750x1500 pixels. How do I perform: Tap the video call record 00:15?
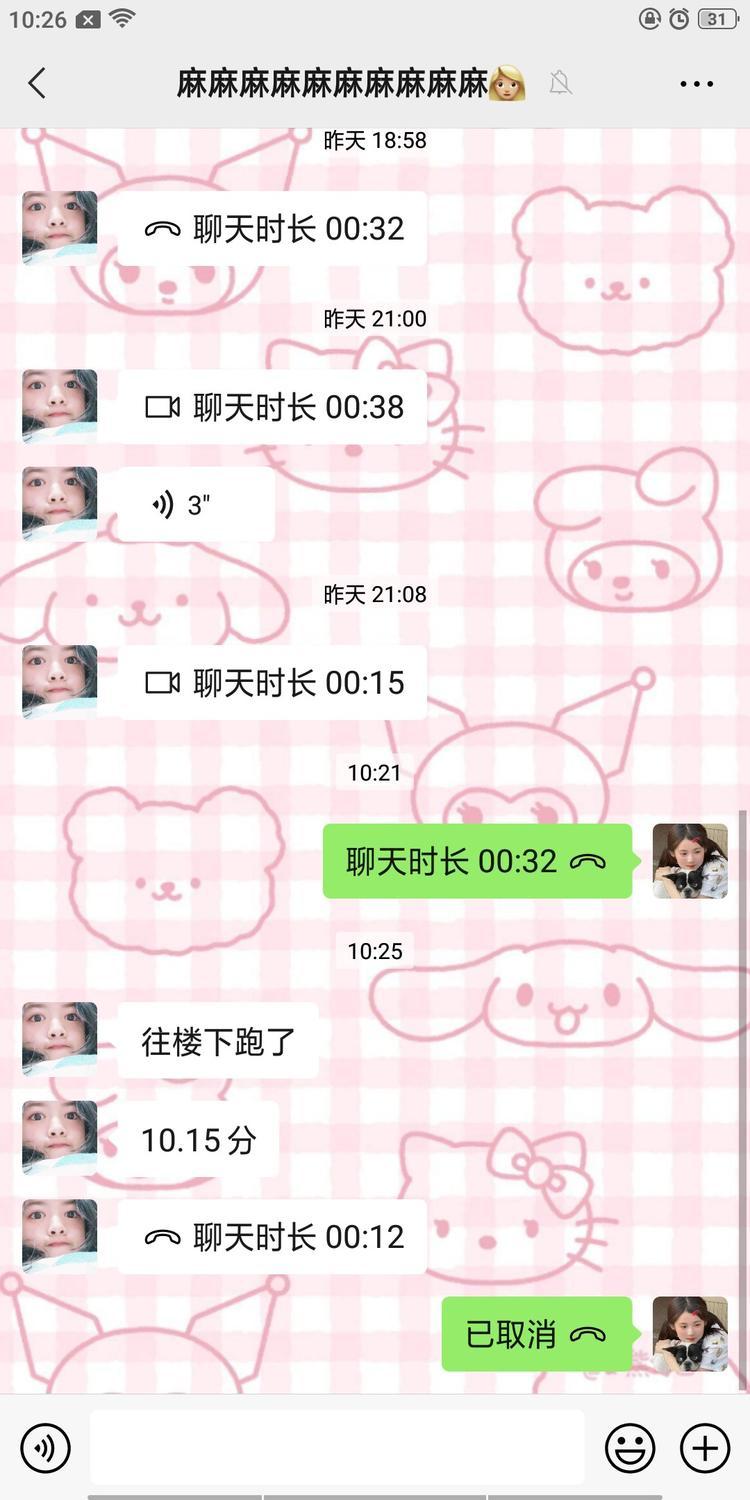(x=272, y=683)
